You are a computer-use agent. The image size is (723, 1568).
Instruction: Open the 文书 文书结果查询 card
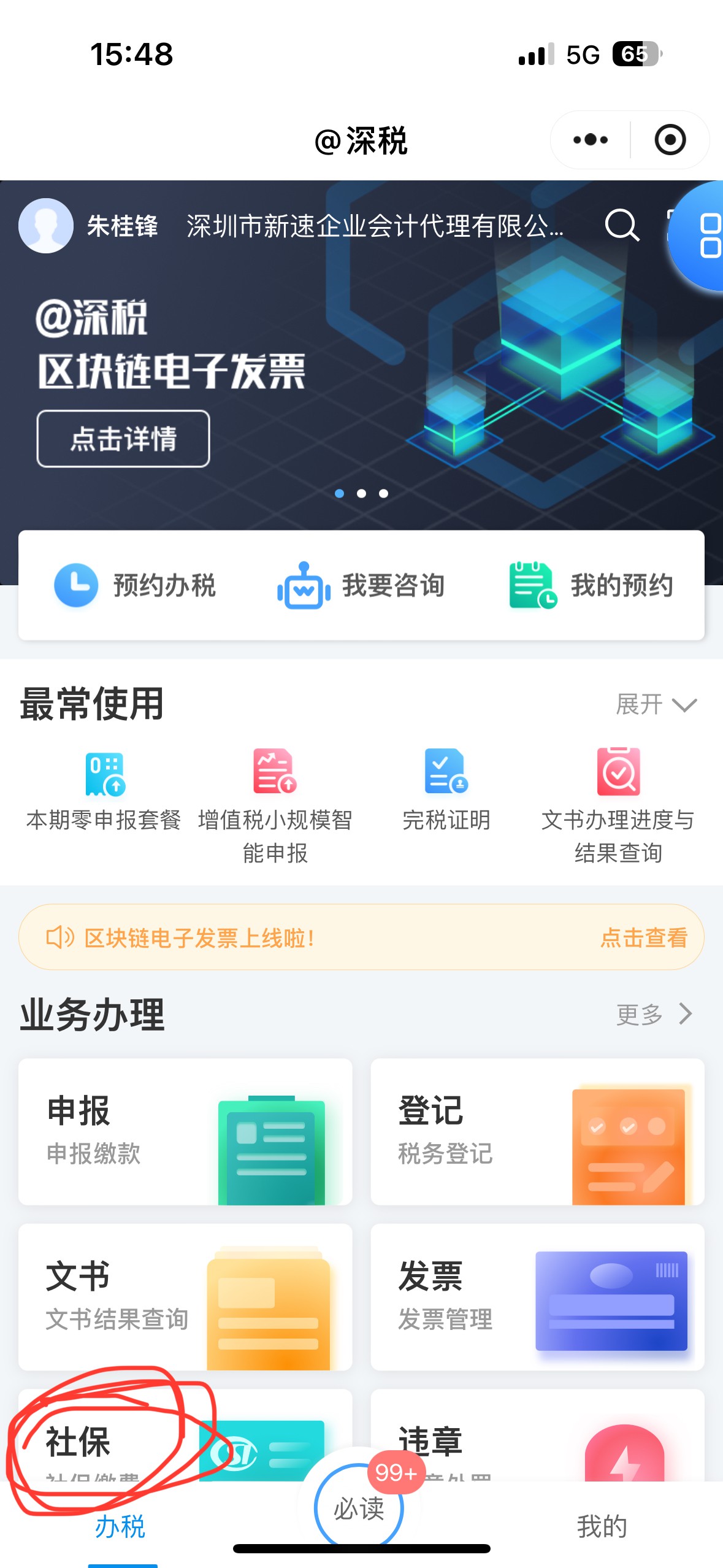tap(185, 1297)
